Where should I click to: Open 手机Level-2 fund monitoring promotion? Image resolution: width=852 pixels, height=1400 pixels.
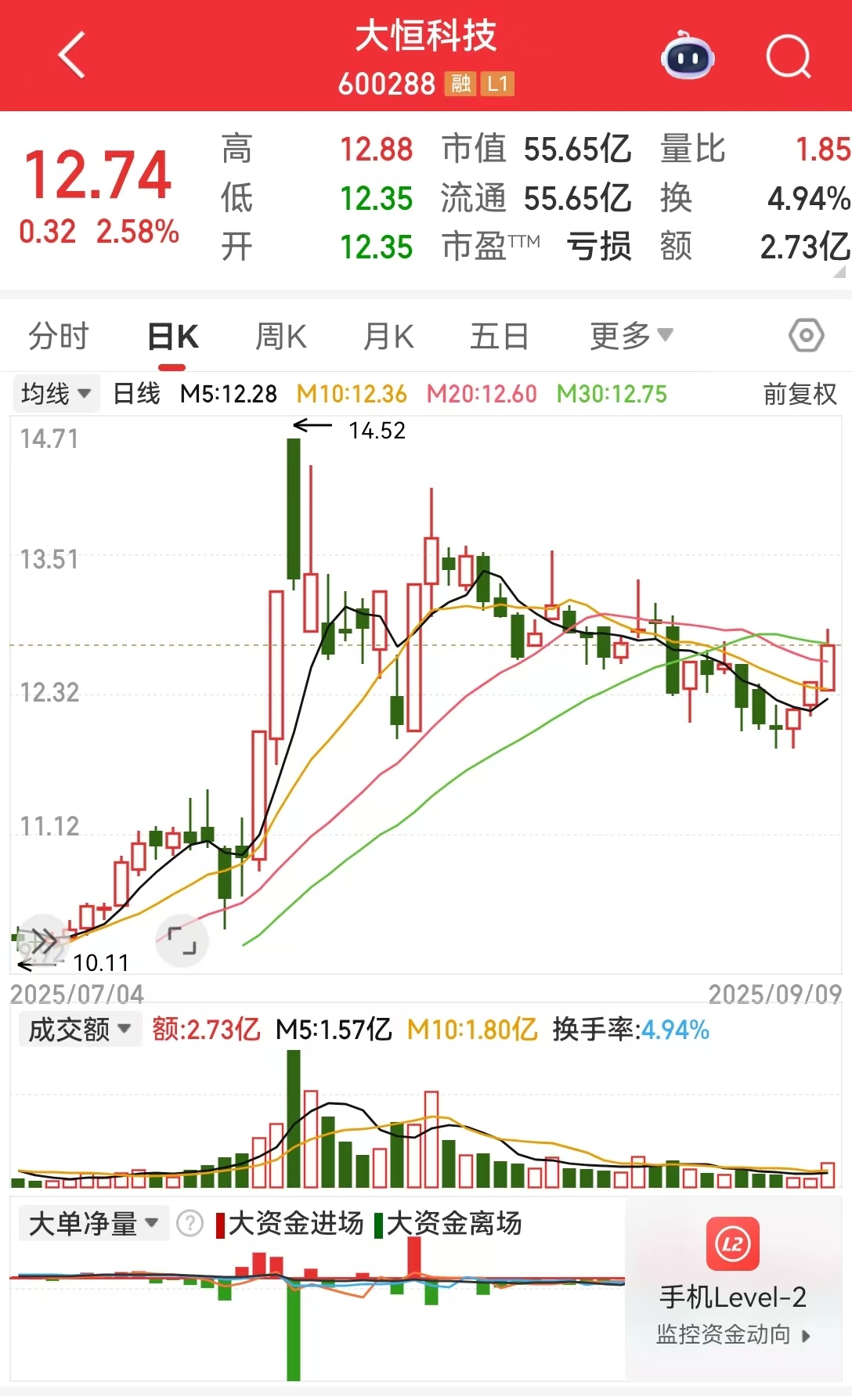(x=733, y=1282)
